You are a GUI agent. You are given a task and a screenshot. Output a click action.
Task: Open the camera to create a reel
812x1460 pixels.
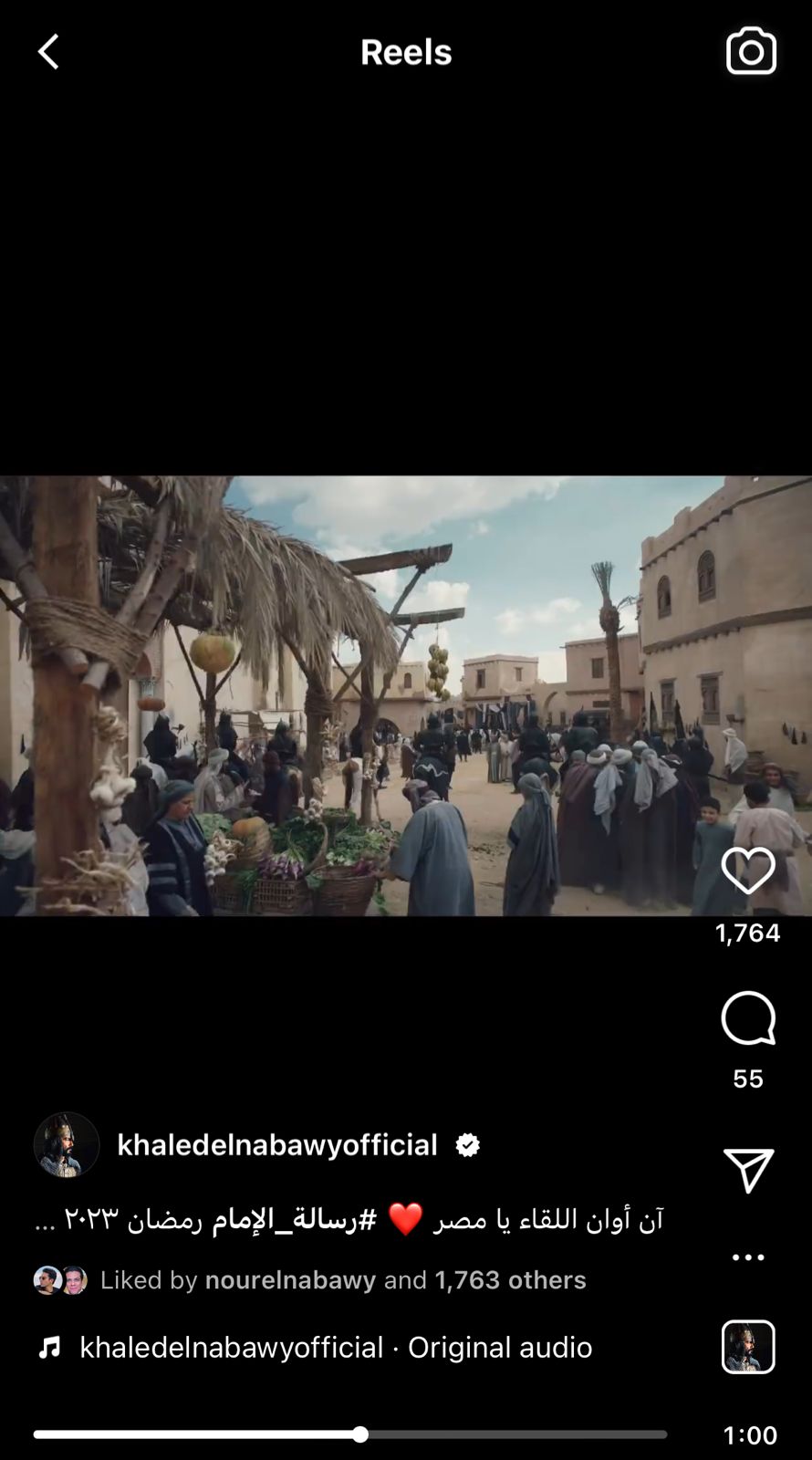point(751,51)
